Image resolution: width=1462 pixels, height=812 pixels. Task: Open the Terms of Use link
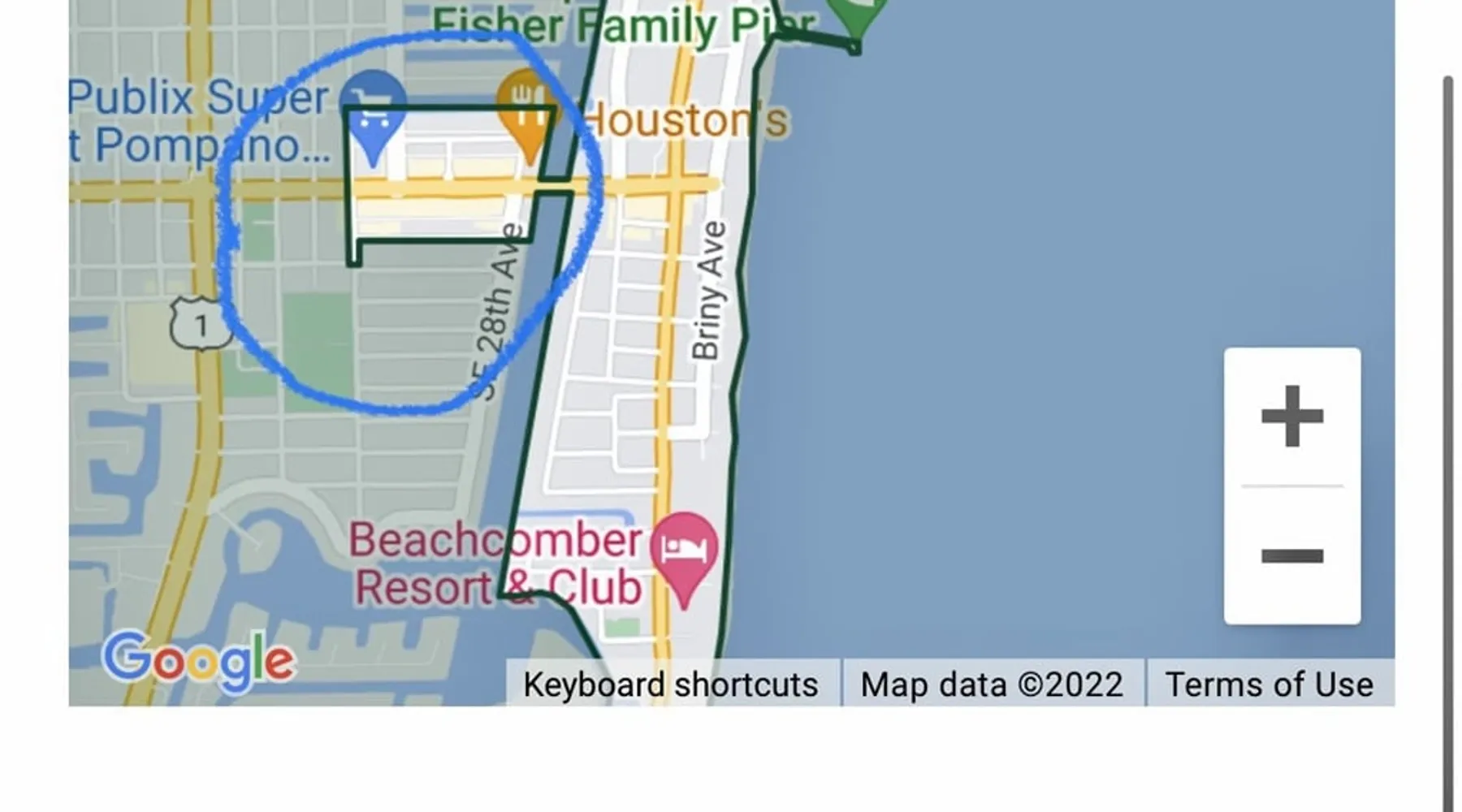coord(1269,685)
